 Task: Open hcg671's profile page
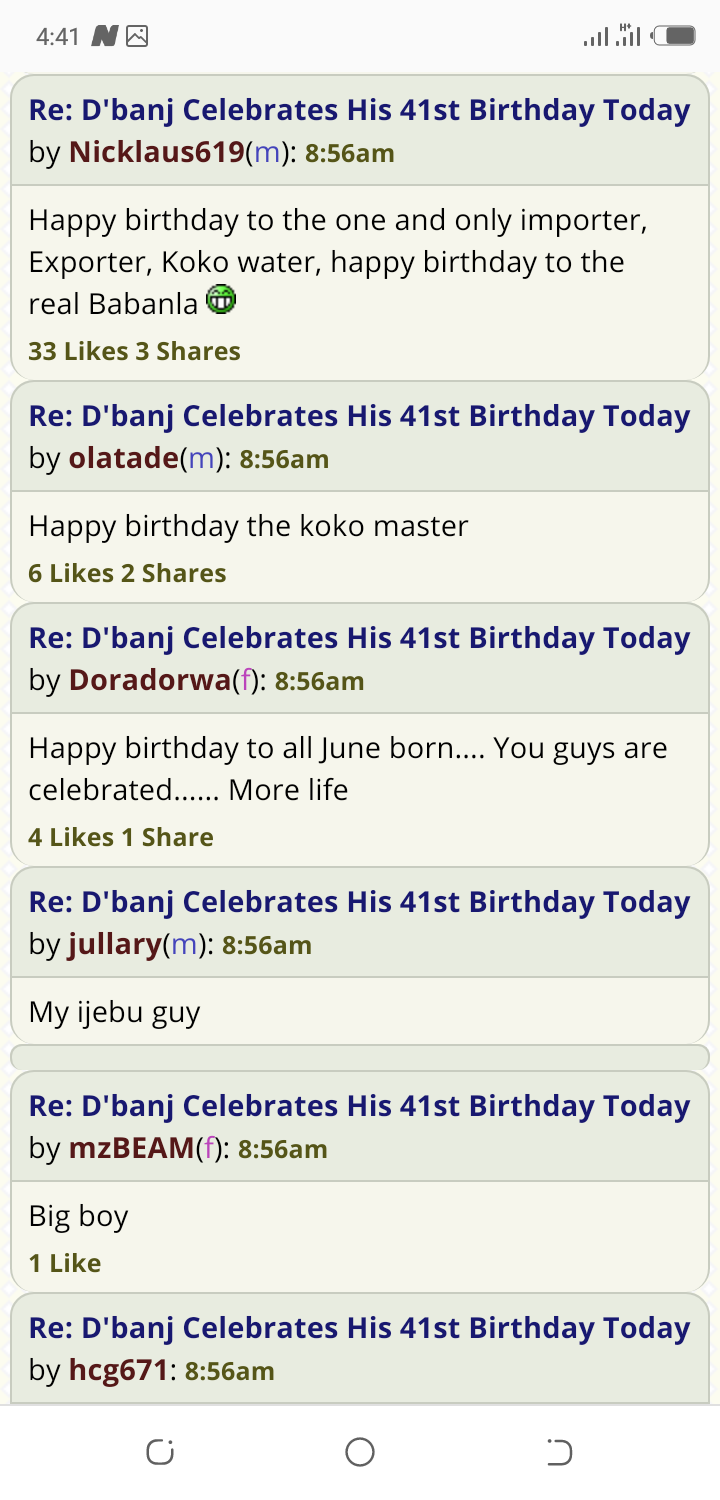click(x=118, y=1371)
